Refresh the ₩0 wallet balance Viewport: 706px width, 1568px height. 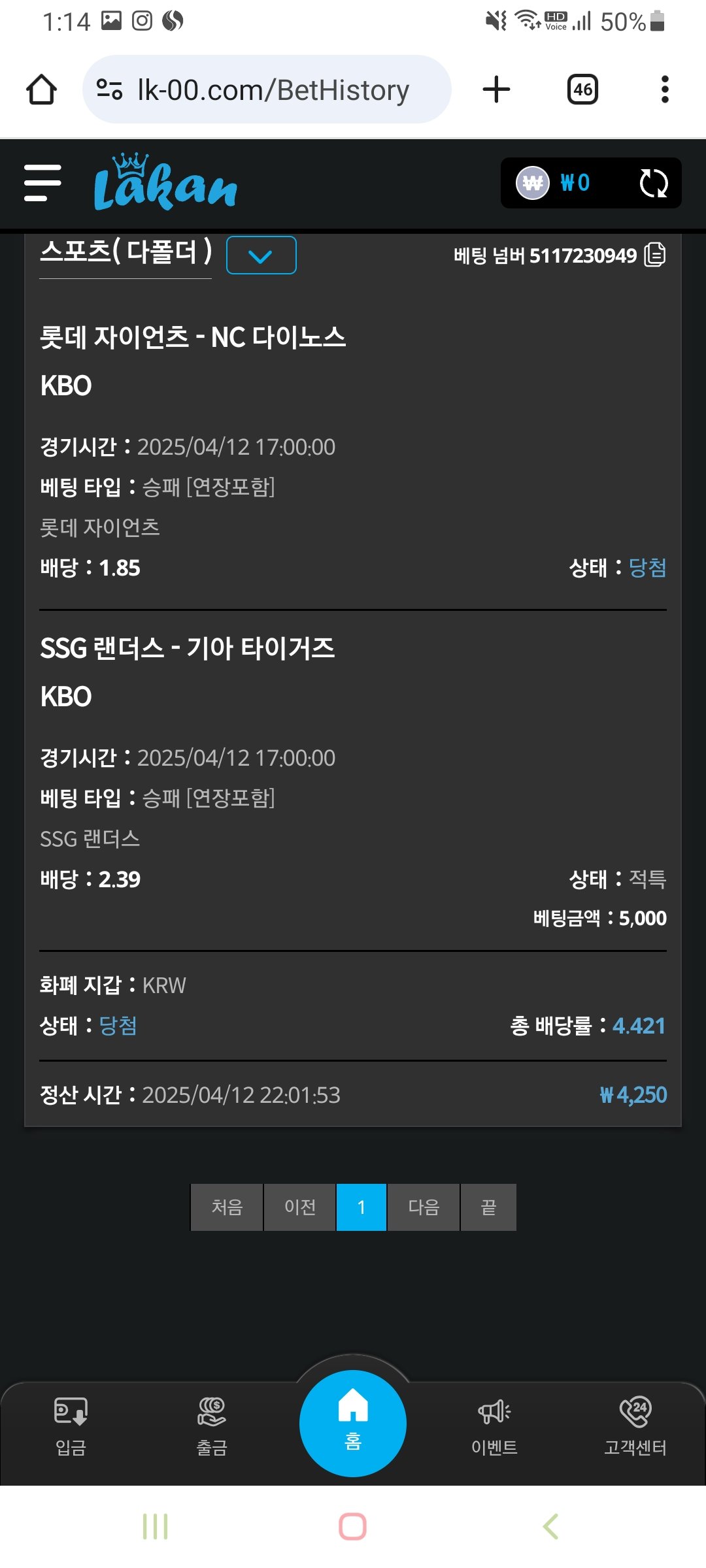(653, 183)
